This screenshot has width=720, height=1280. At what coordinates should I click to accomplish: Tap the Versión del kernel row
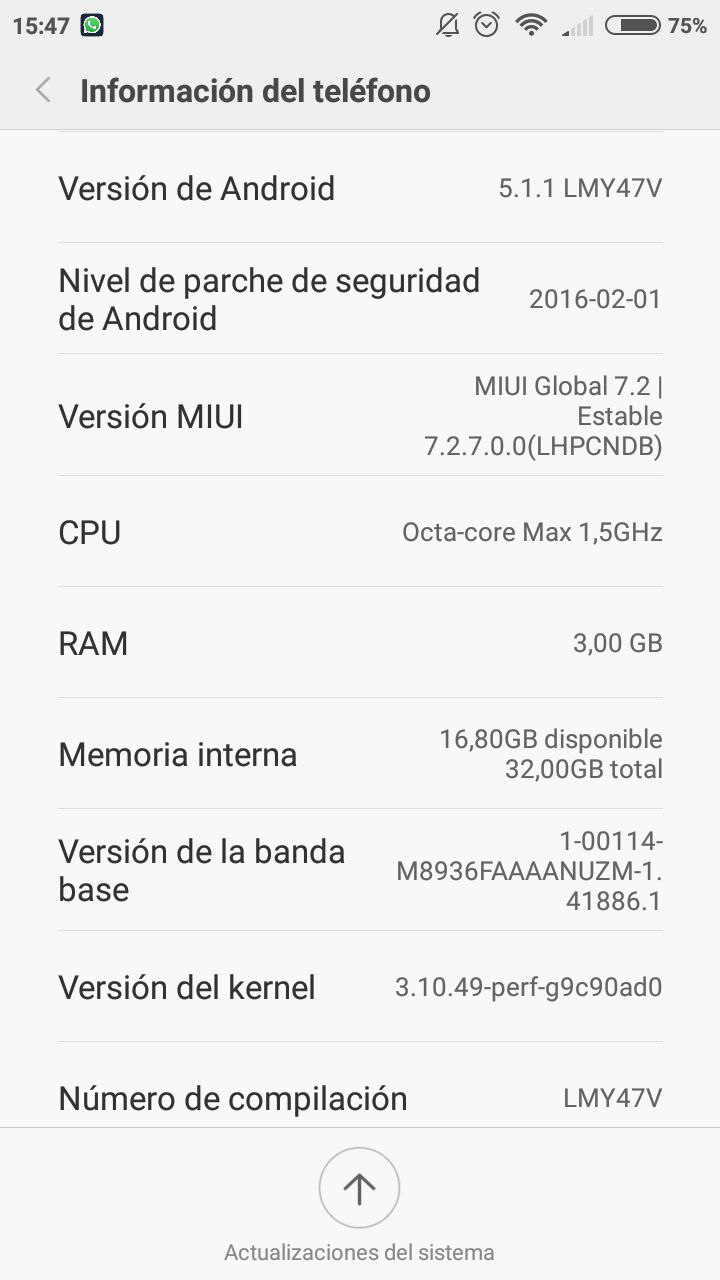(360, 987)
